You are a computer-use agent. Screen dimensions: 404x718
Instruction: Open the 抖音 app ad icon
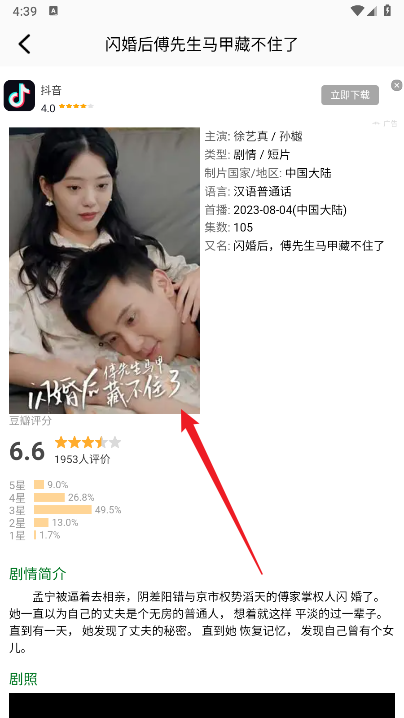(x=19, y=95)
